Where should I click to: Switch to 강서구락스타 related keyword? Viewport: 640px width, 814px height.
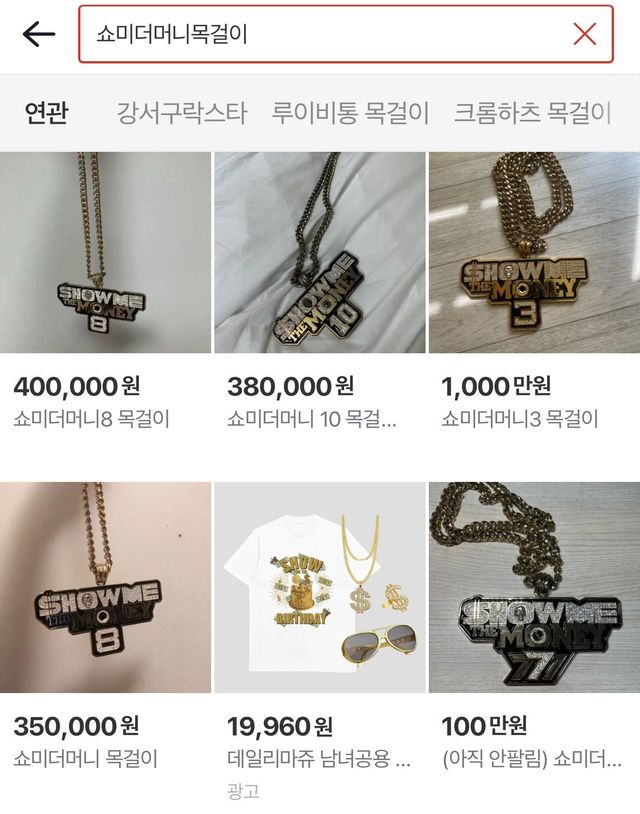click(181, 112)
